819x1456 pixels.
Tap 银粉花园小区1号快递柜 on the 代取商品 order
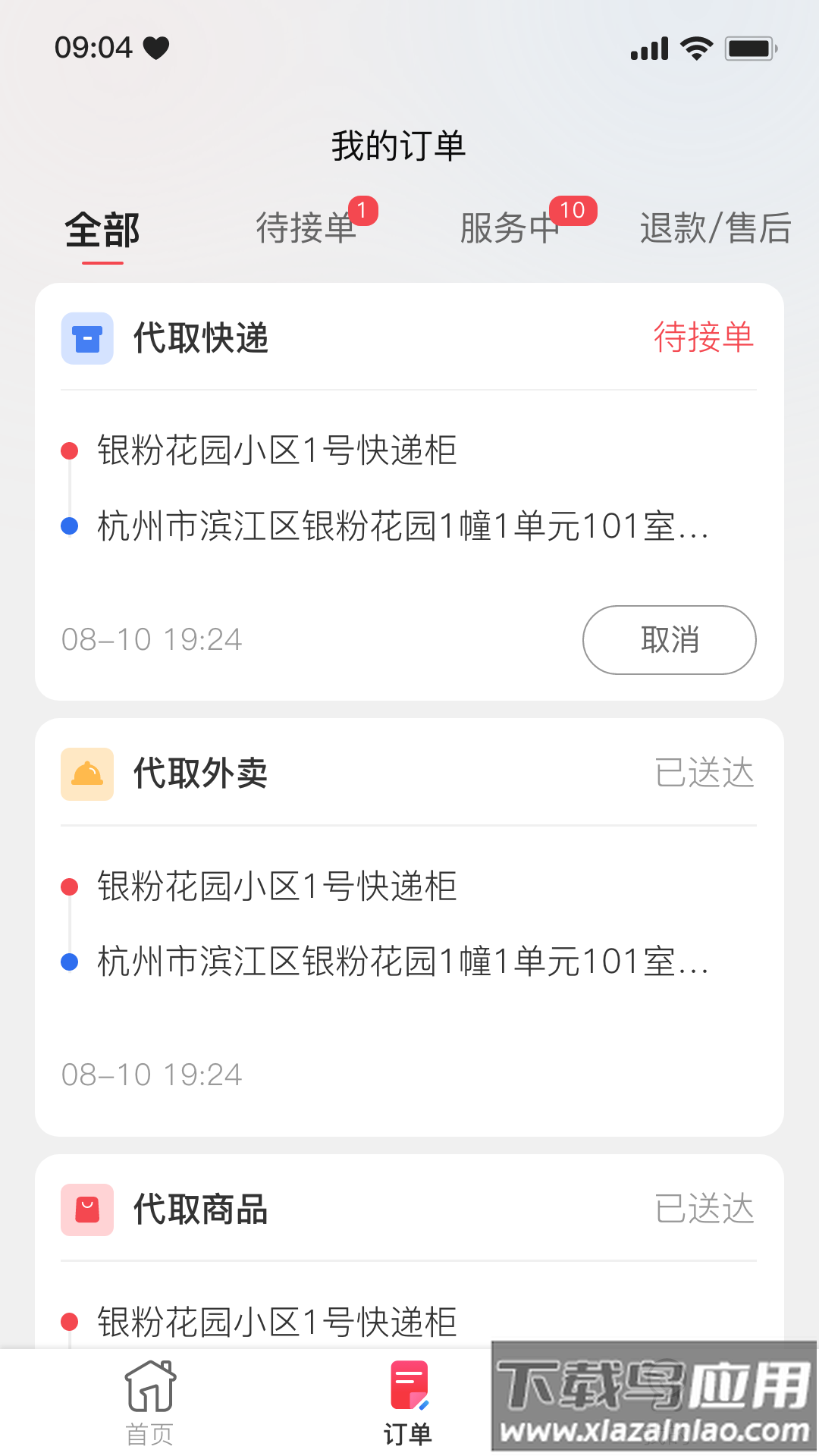pos(276,1322)
